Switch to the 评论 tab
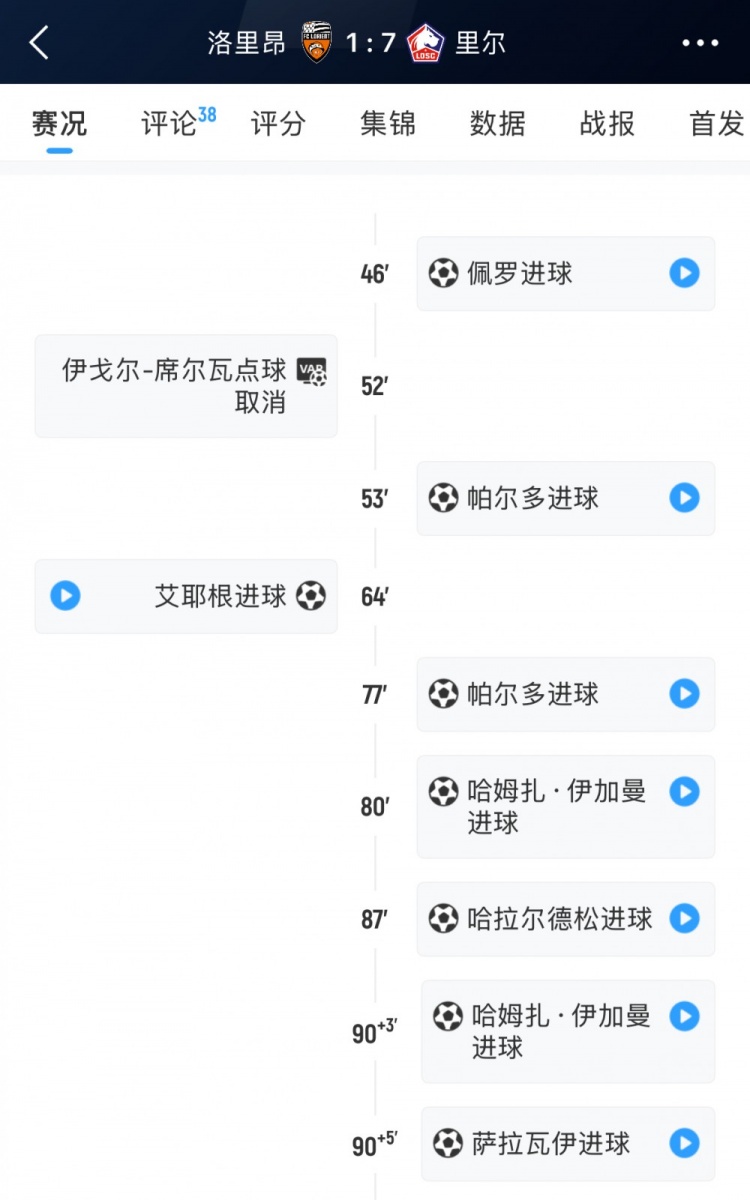Image resolution: width=750 pixels, height=1200 pixels. [x=170, y=124]
